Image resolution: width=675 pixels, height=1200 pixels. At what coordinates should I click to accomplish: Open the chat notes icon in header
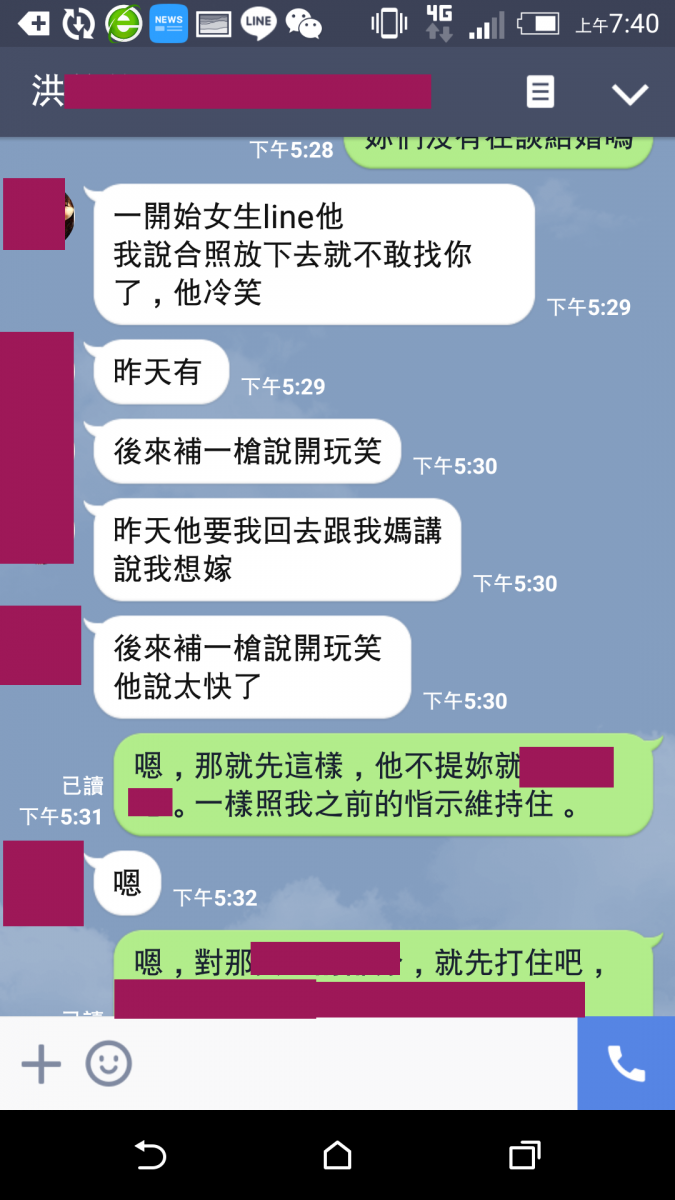point(540,93)
